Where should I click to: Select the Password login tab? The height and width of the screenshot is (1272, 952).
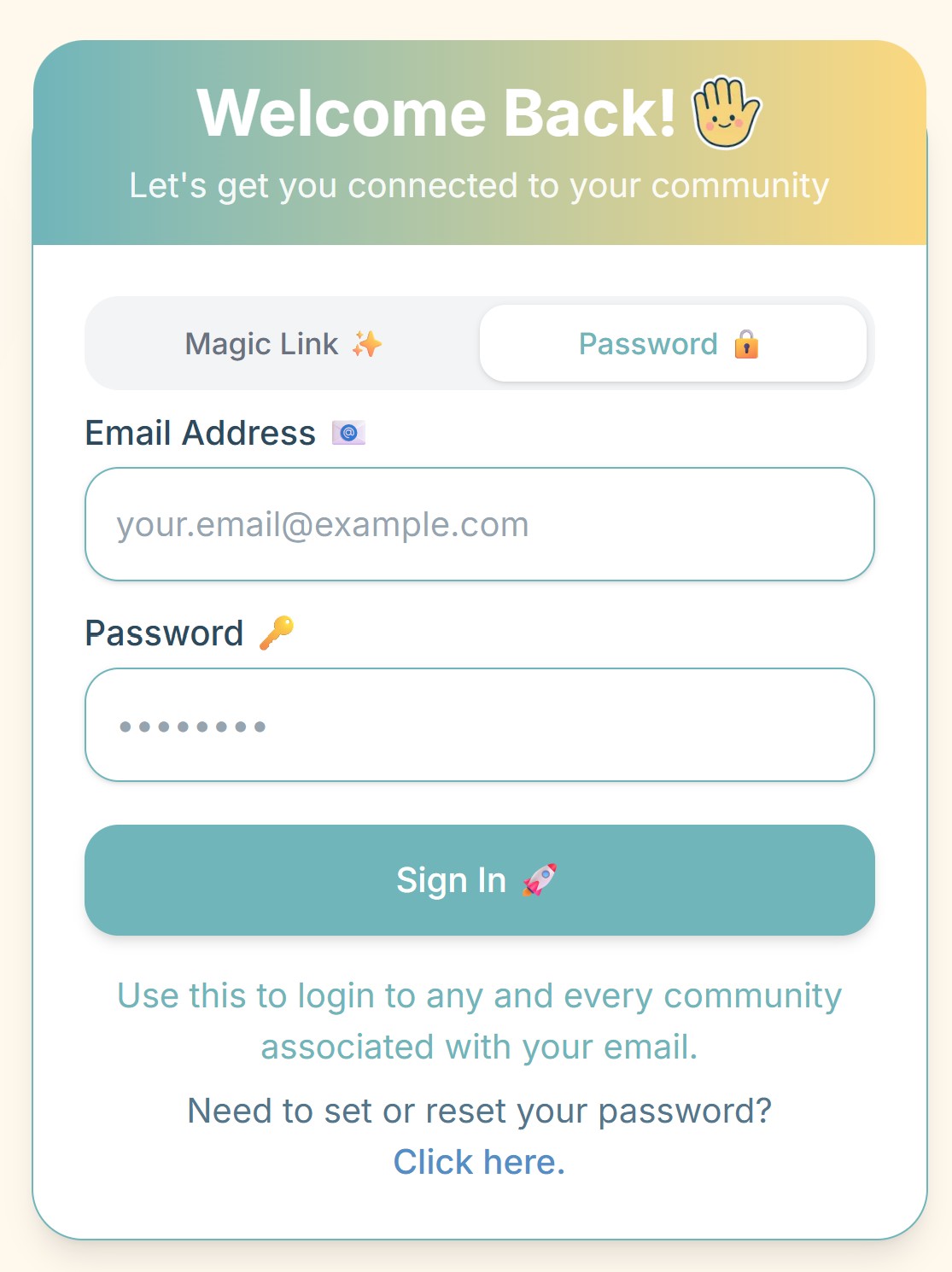tap(672, 344)
